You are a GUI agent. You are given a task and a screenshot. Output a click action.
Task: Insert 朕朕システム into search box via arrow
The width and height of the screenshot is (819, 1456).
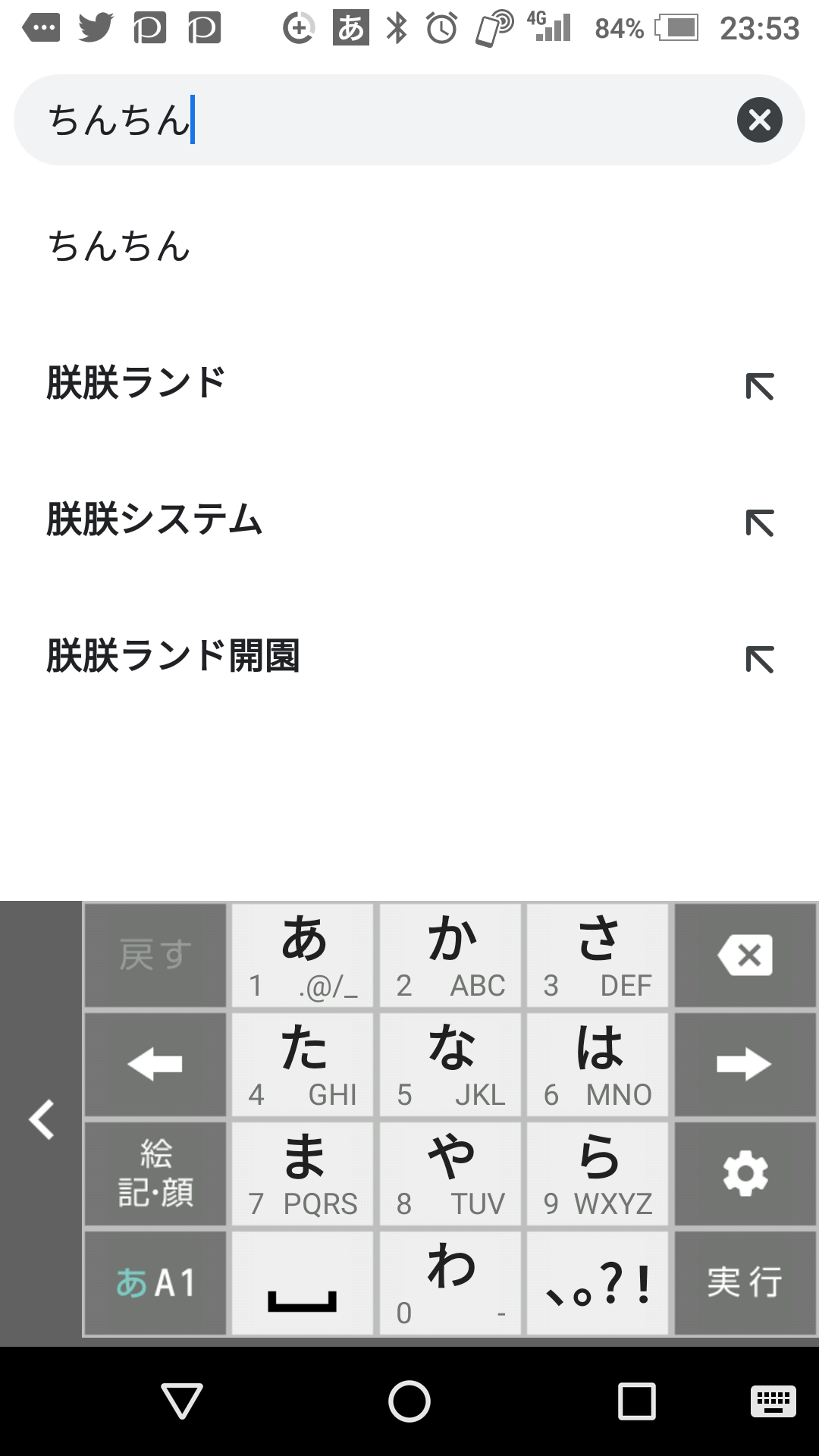pos(759,523)
